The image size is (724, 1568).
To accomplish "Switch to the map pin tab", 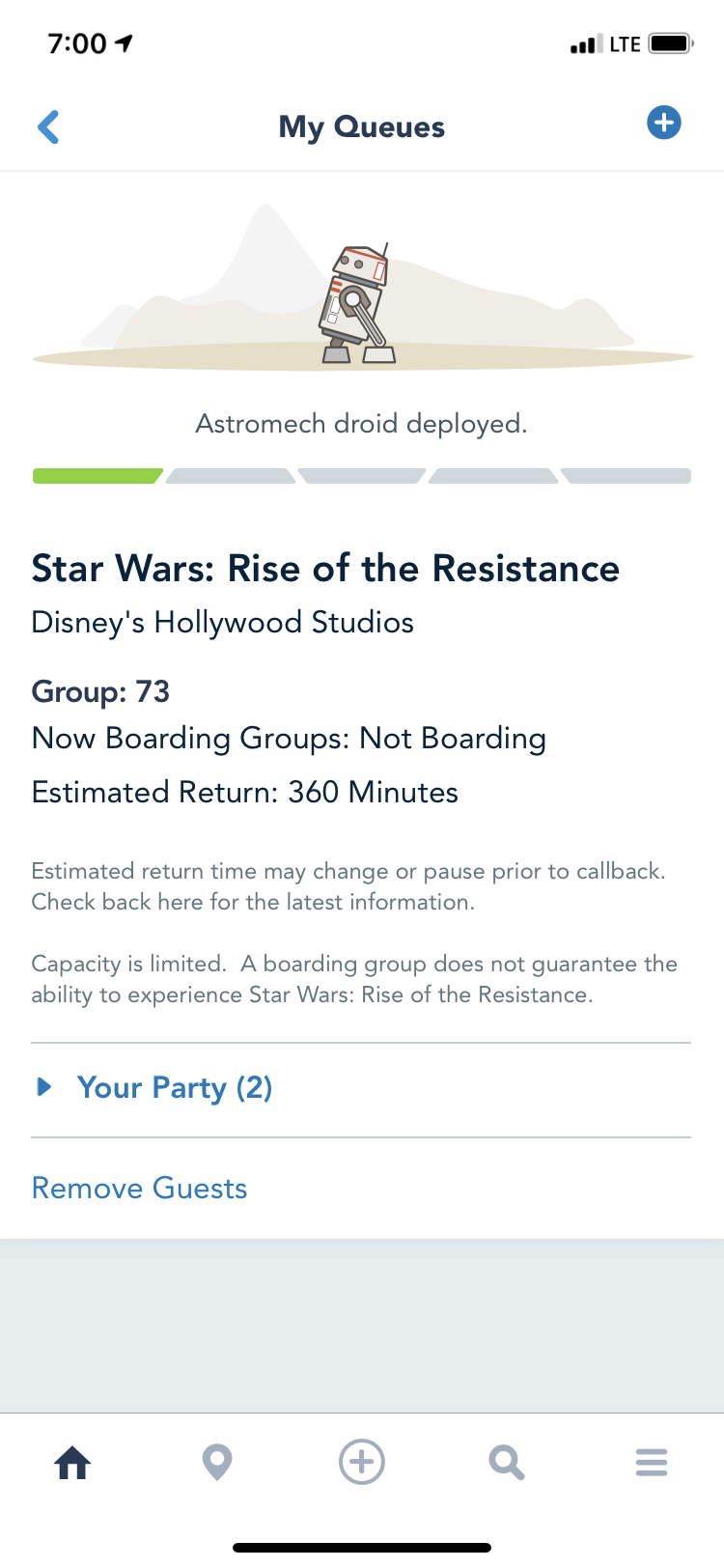I will tap(217, 1463).
